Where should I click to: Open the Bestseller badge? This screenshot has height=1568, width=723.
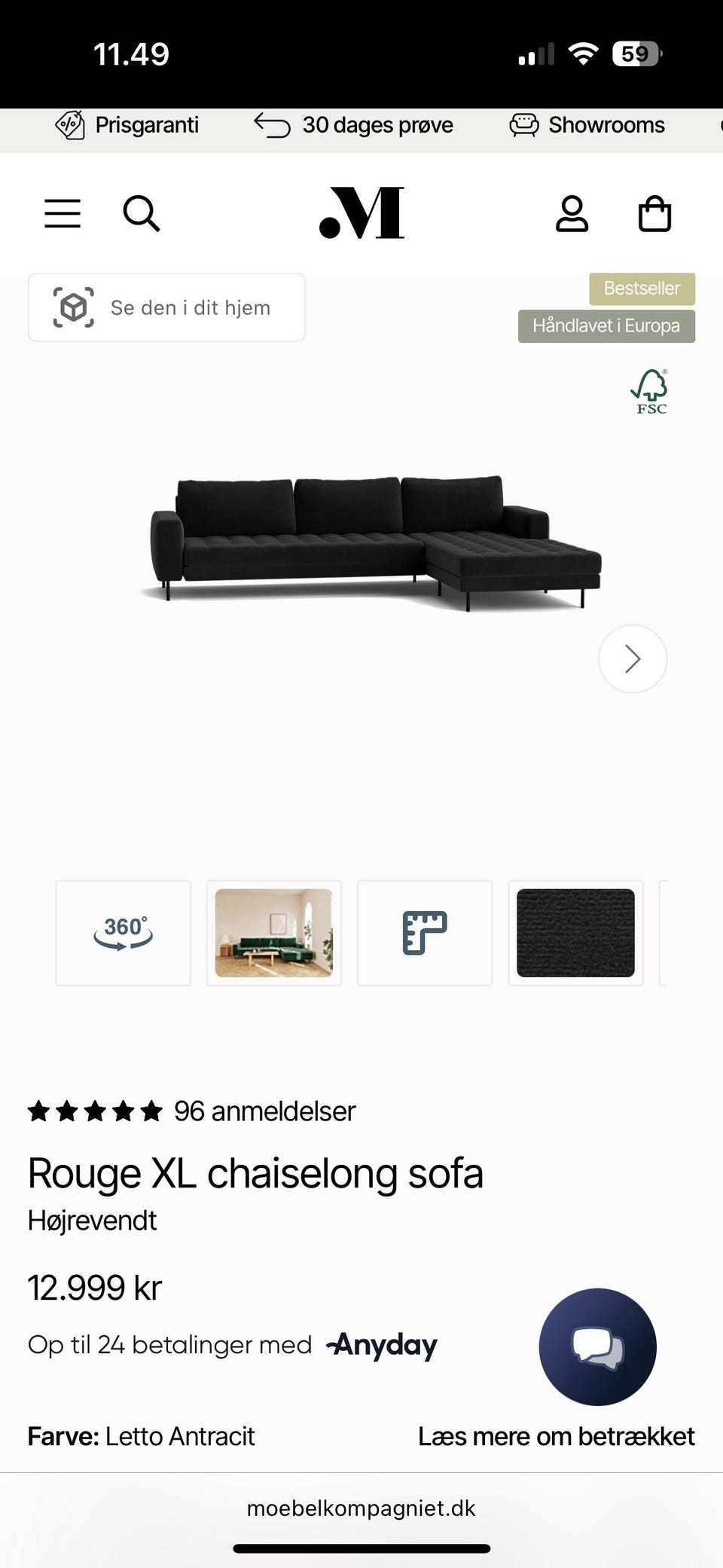click(642, 289)
